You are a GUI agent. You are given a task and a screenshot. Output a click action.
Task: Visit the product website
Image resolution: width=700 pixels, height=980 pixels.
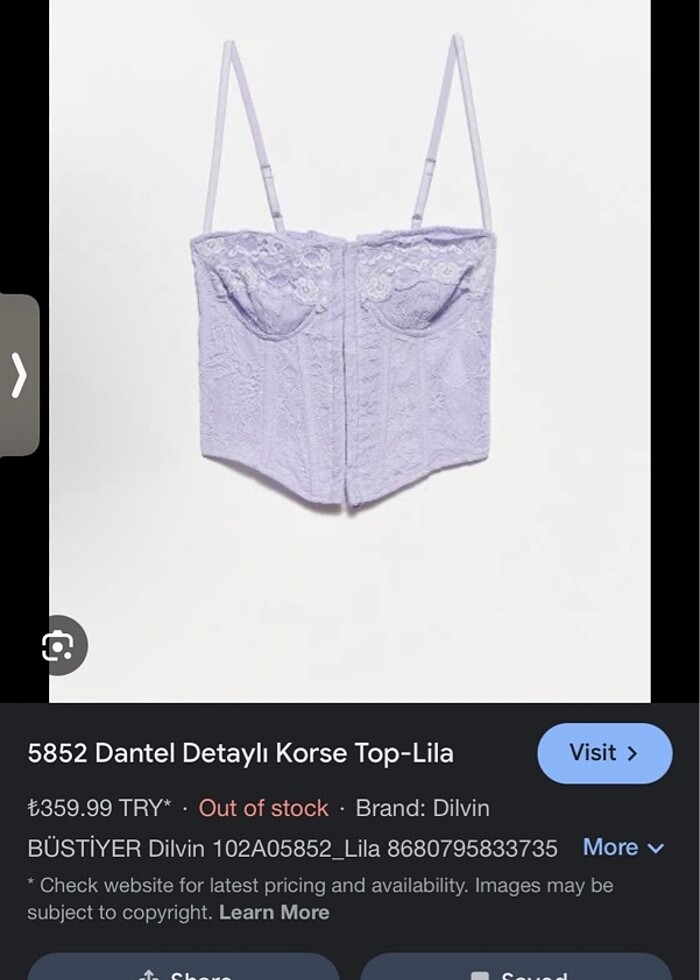point(604,753)
